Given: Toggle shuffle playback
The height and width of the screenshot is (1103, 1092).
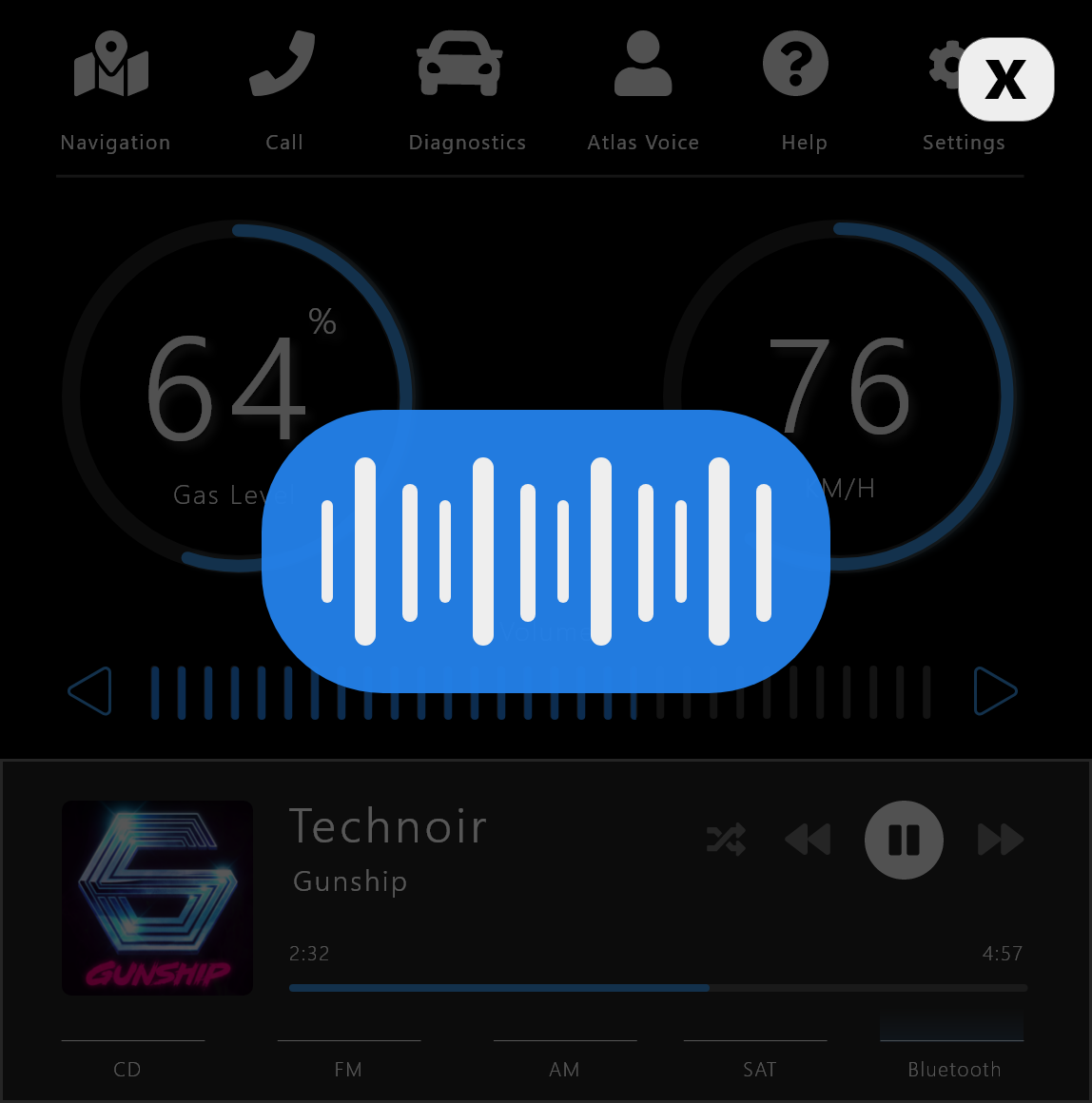Looking at the screenshot, I should click(726, 840).
